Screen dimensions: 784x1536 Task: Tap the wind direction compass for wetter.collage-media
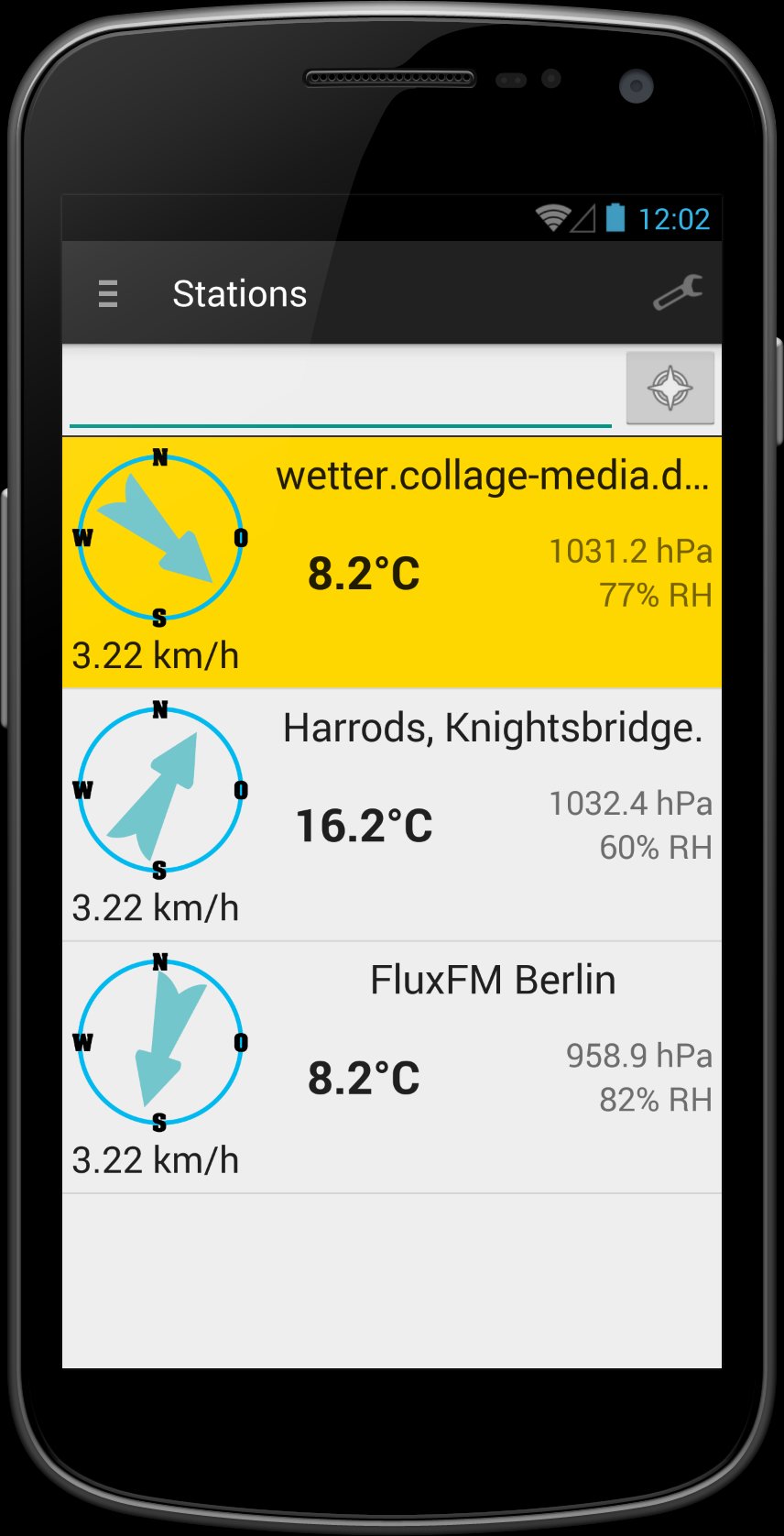pos(161,536)
